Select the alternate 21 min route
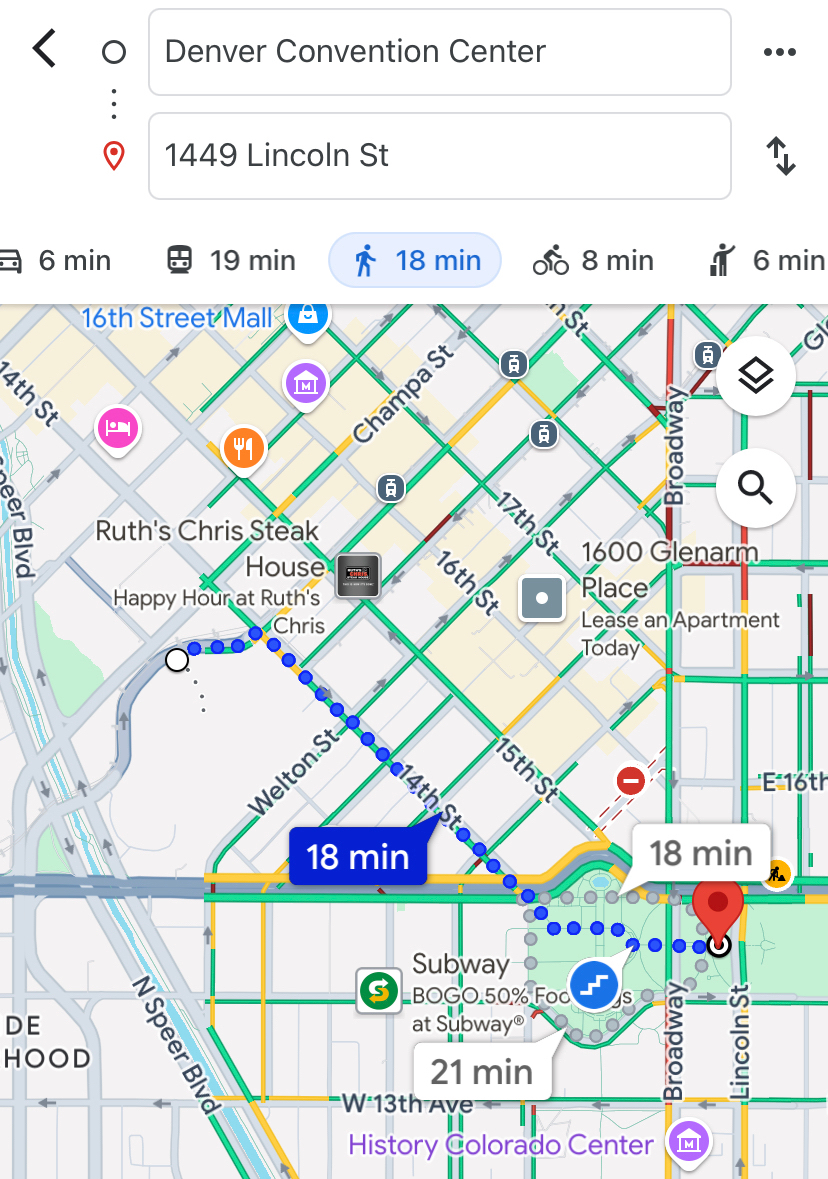This screenshot has width=828, height=1179. [482, 1072]
